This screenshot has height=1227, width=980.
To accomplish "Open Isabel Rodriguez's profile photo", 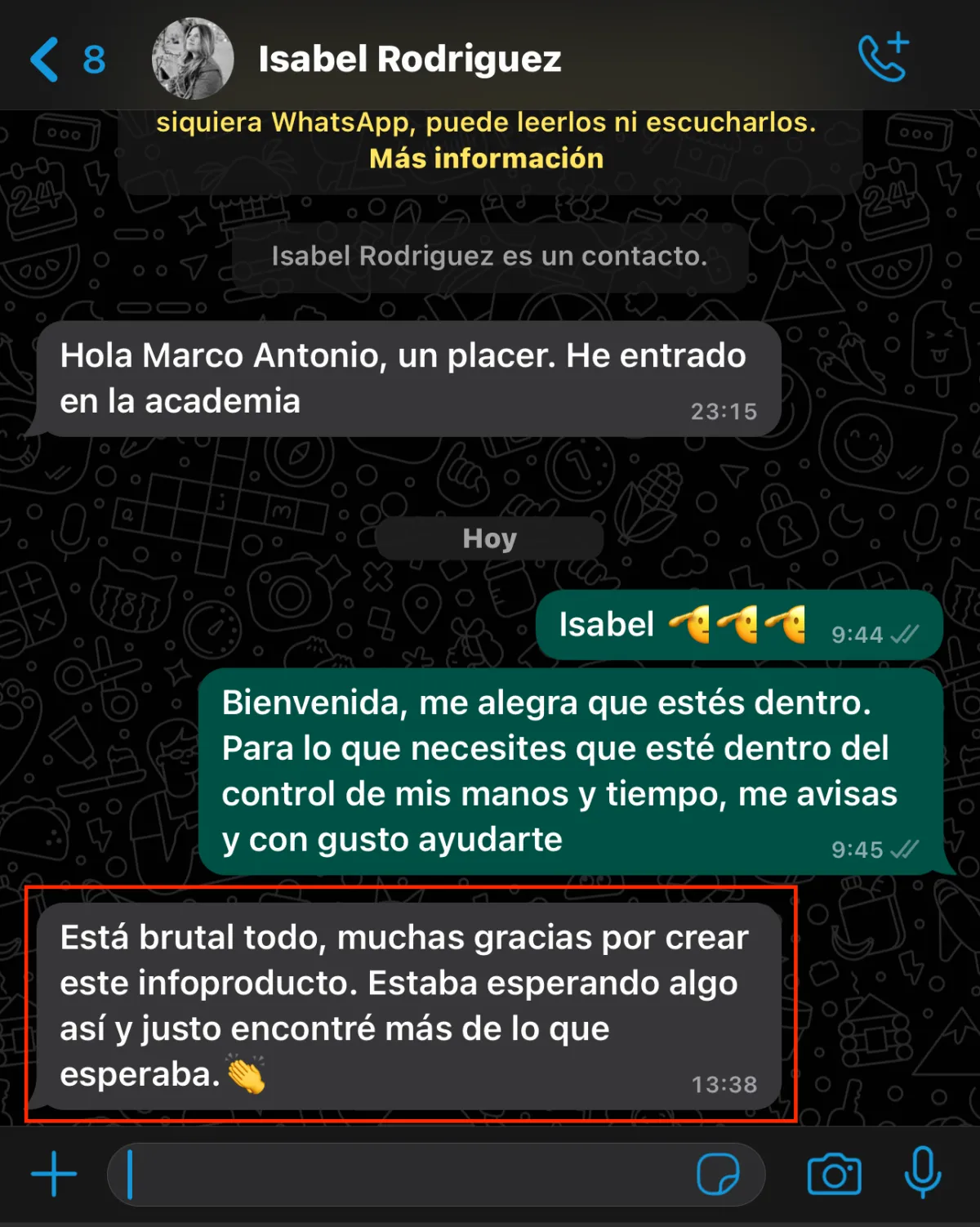I will point(193,59).
